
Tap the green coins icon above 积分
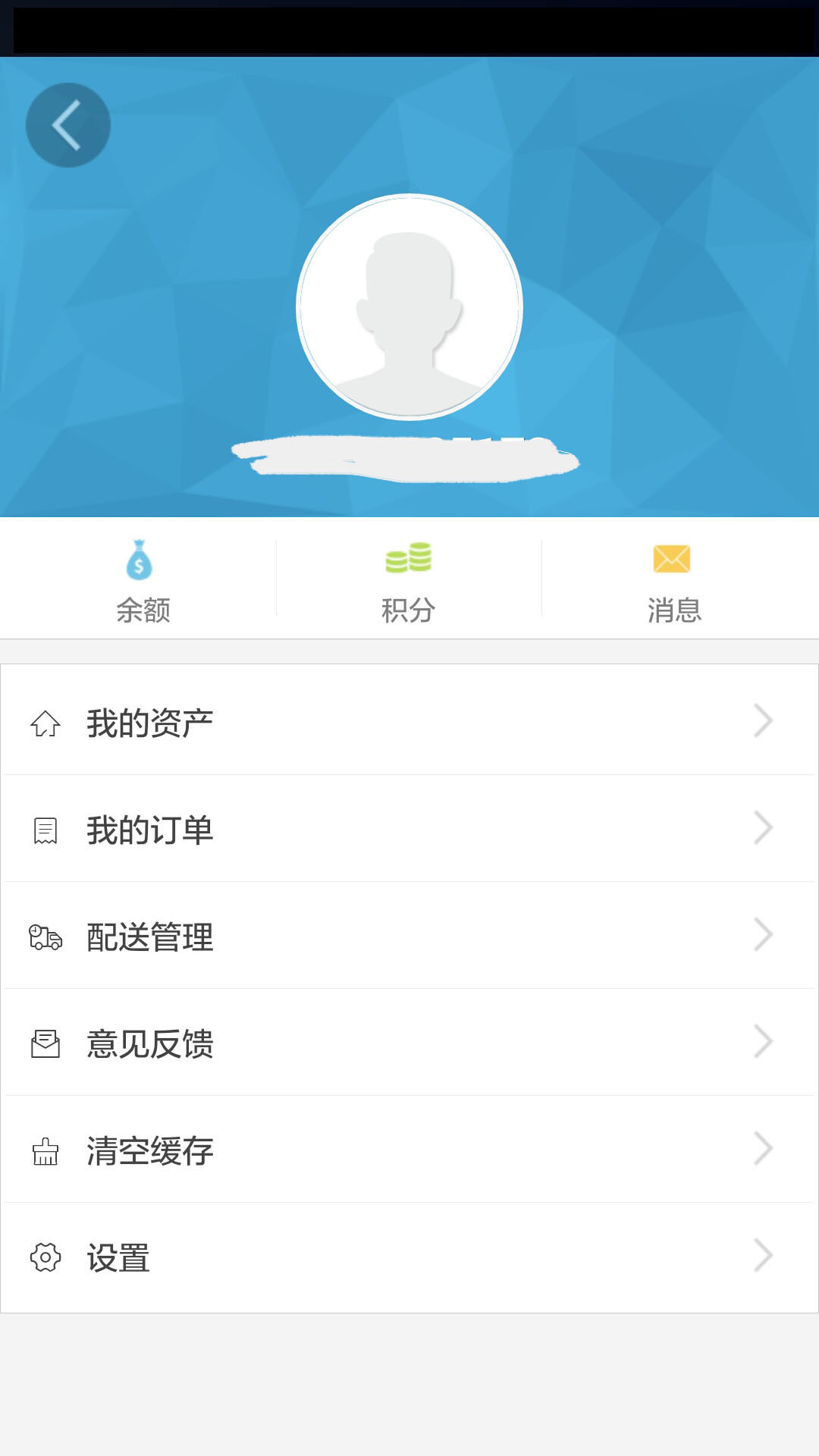click(x=407, y=559)
